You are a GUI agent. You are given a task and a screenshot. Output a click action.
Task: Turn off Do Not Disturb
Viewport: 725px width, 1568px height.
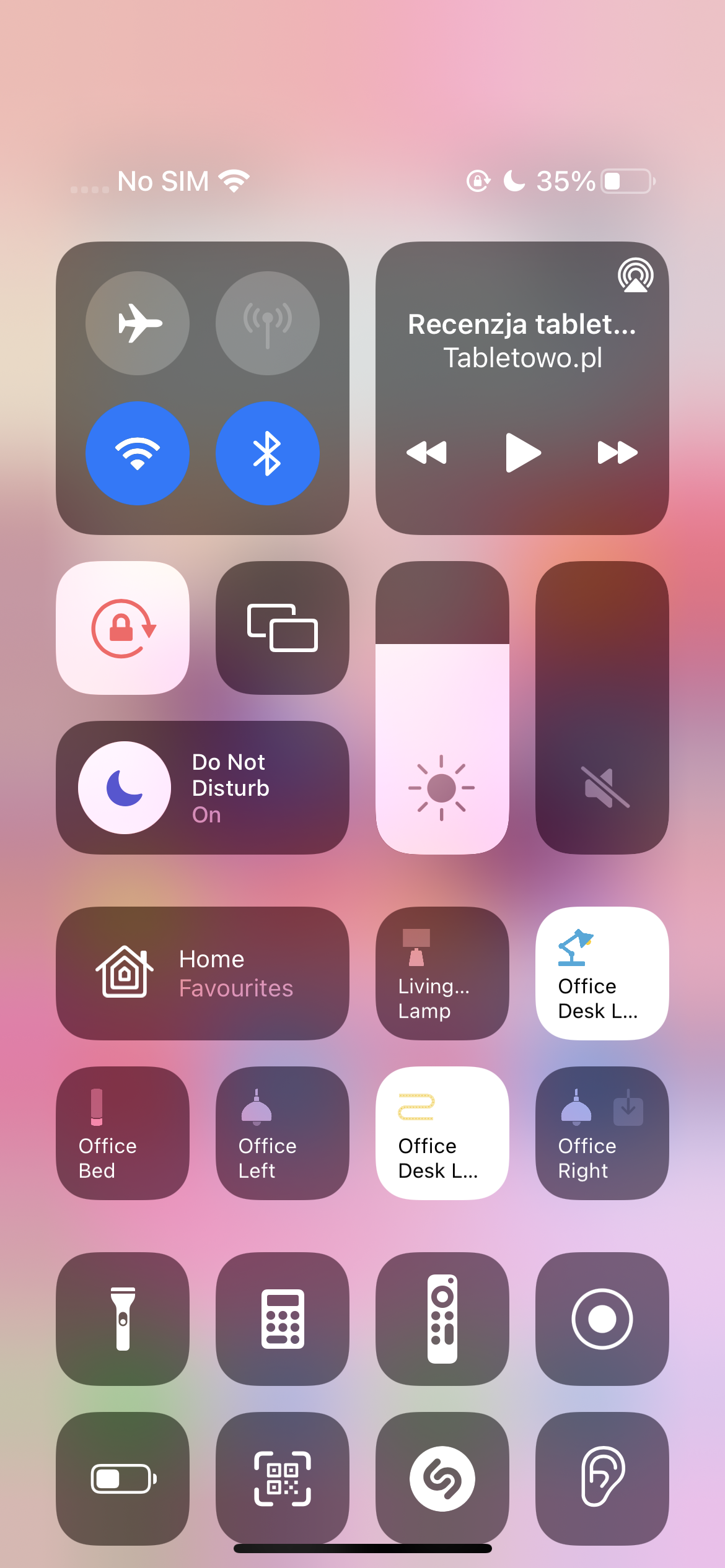(203, 788)
